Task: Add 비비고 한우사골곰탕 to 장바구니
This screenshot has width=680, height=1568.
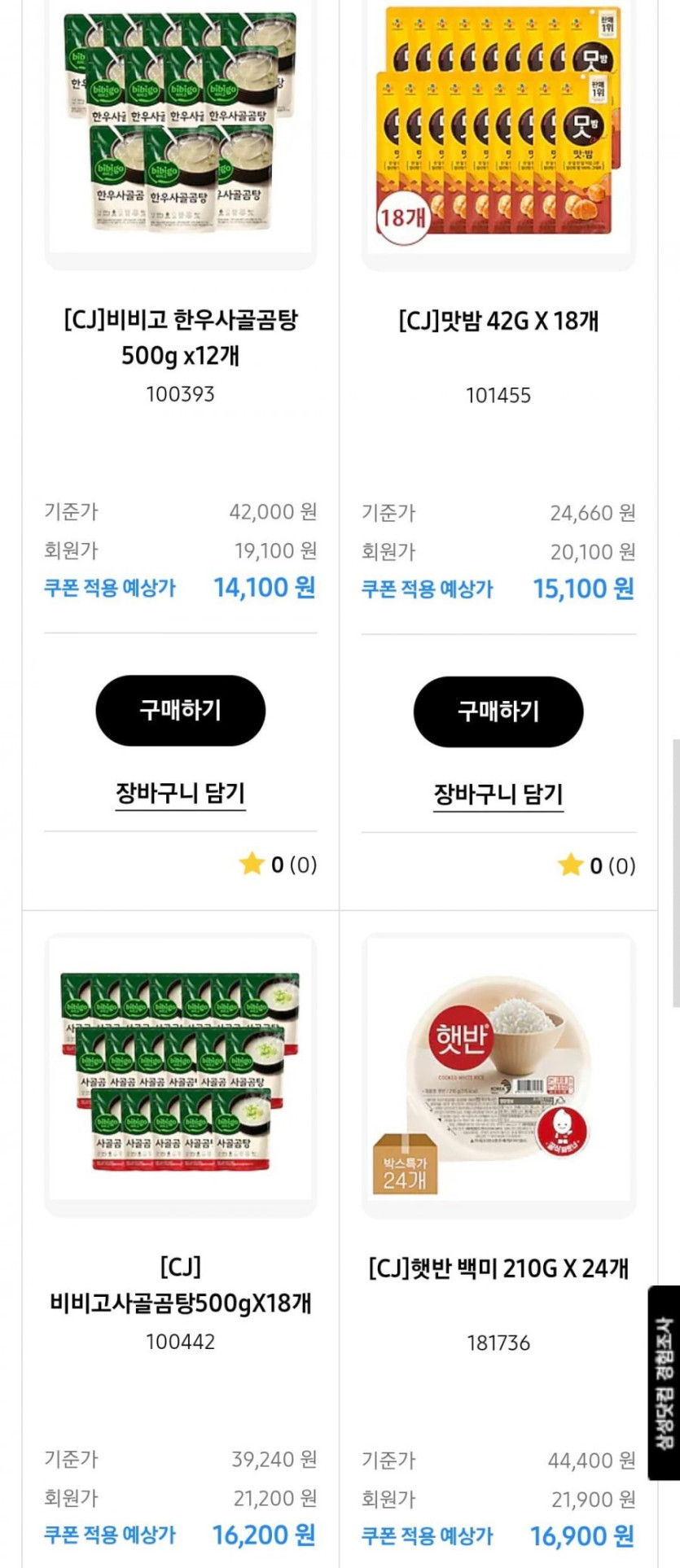Action: pyautogui.click(x=181, y=793)
